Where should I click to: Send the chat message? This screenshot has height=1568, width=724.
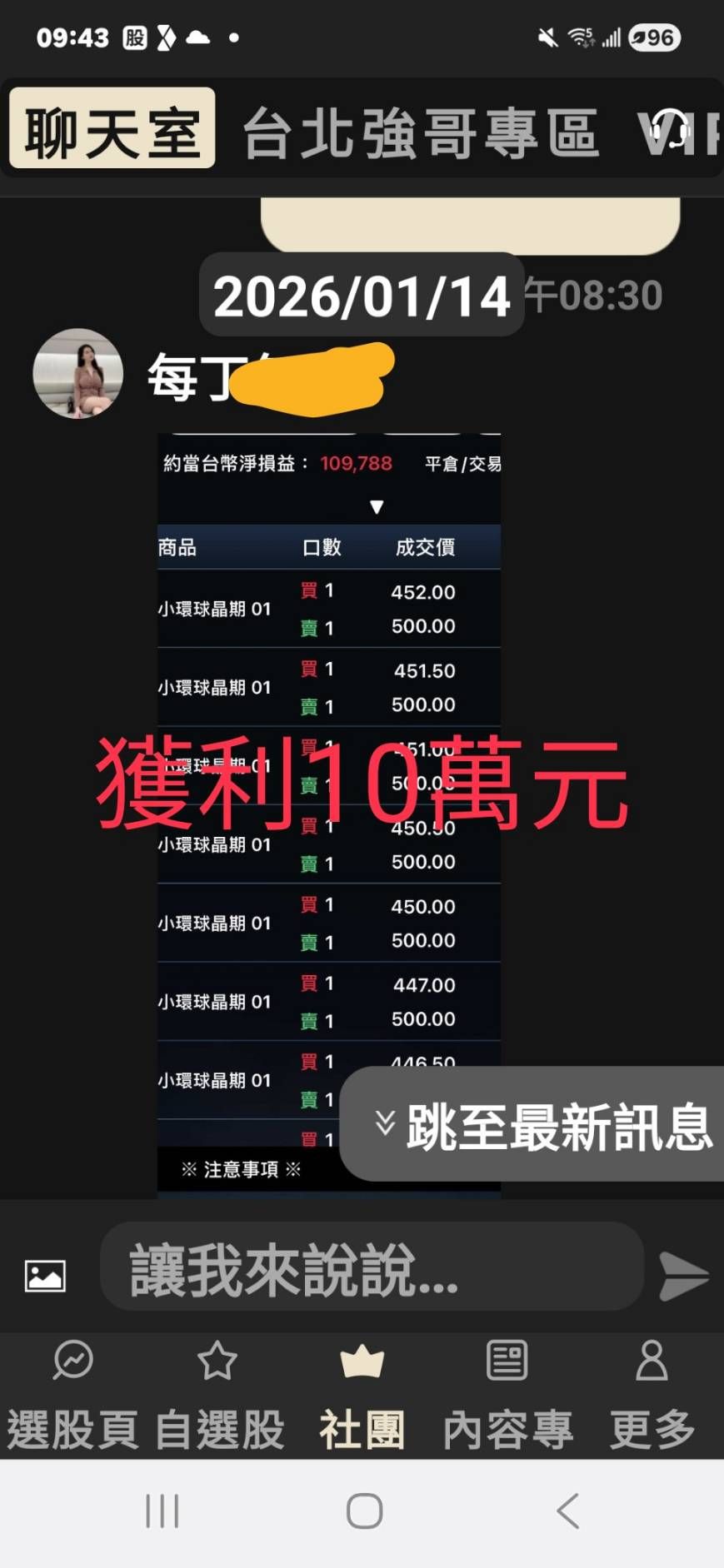[683, 1275]
